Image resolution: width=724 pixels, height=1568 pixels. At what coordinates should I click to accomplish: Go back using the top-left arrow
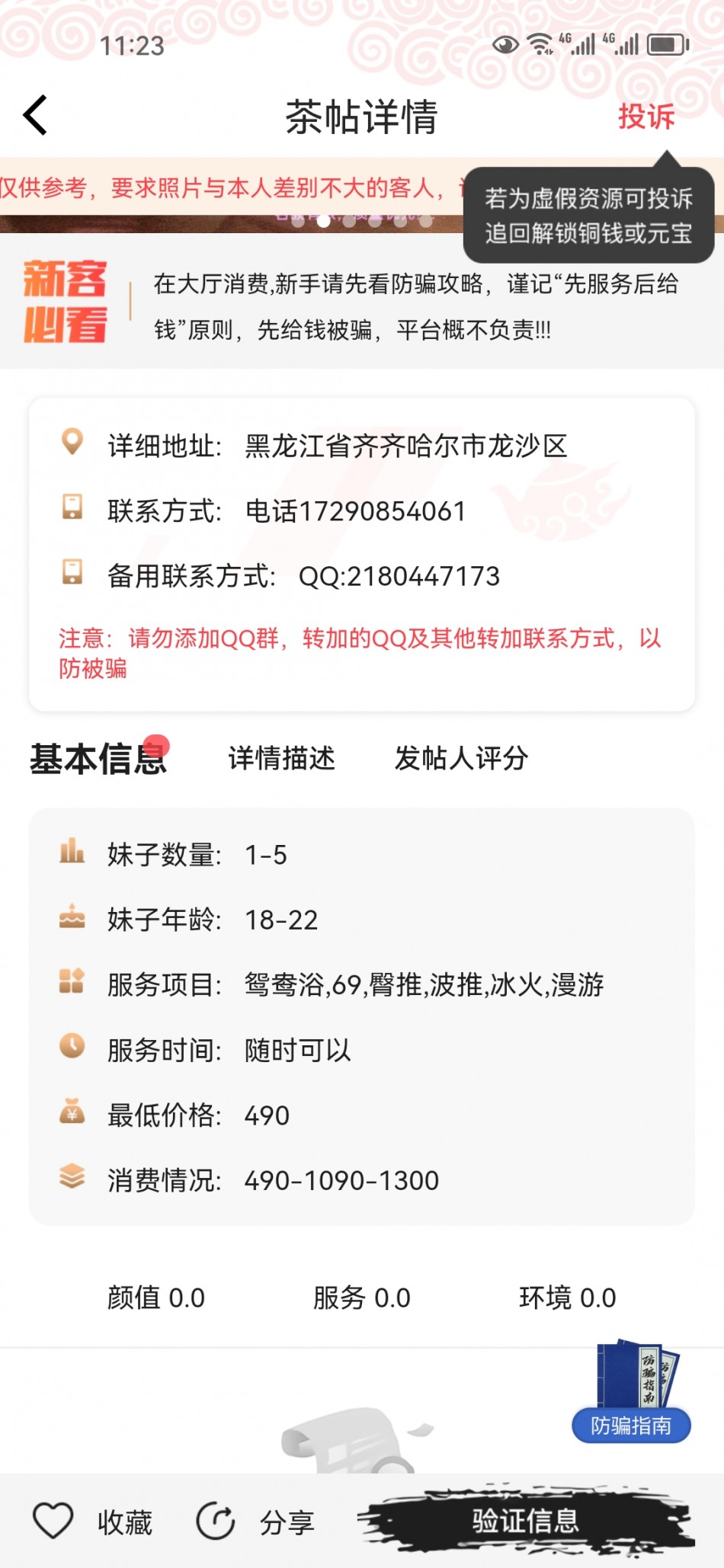point(36,116)
